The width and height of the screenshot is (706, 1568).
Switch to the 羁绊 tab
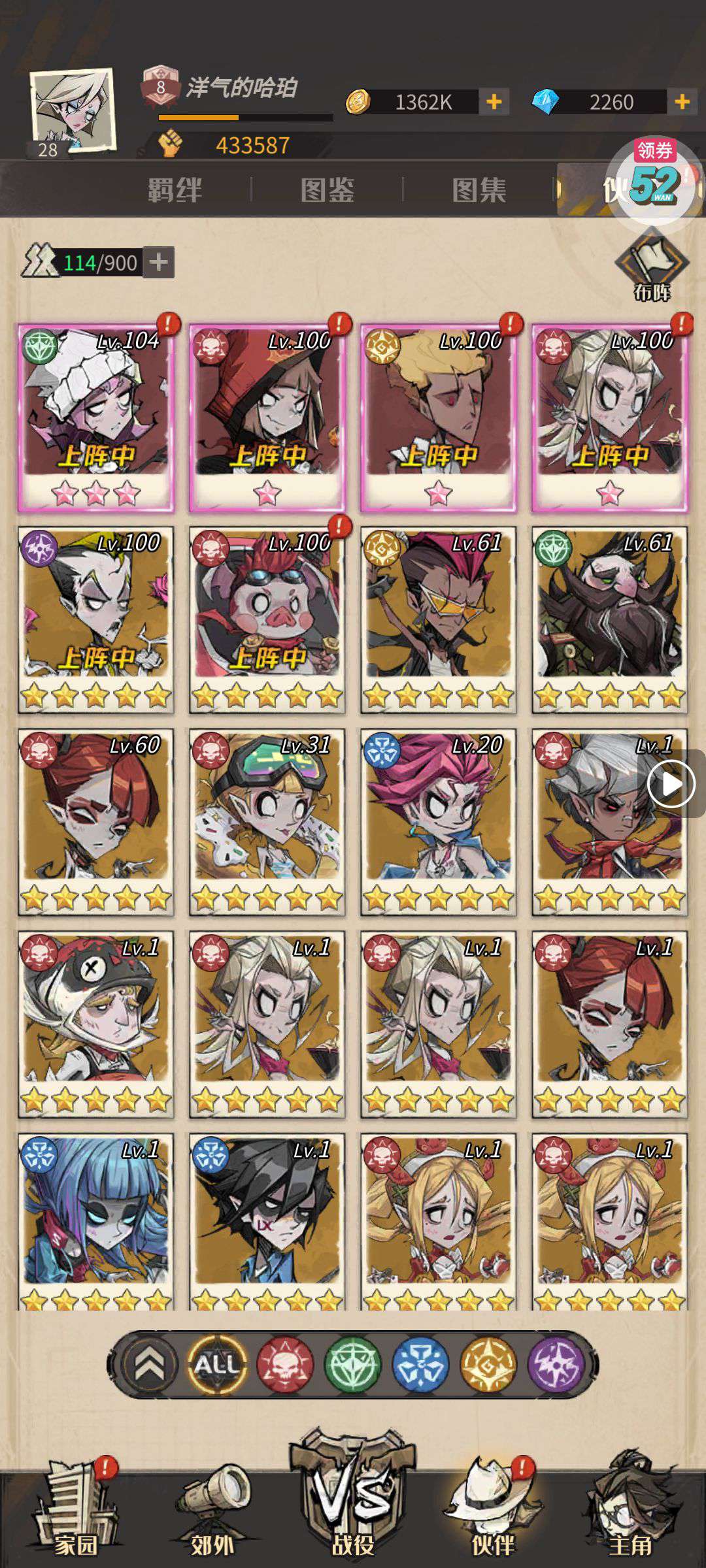(x=175, y=190)
